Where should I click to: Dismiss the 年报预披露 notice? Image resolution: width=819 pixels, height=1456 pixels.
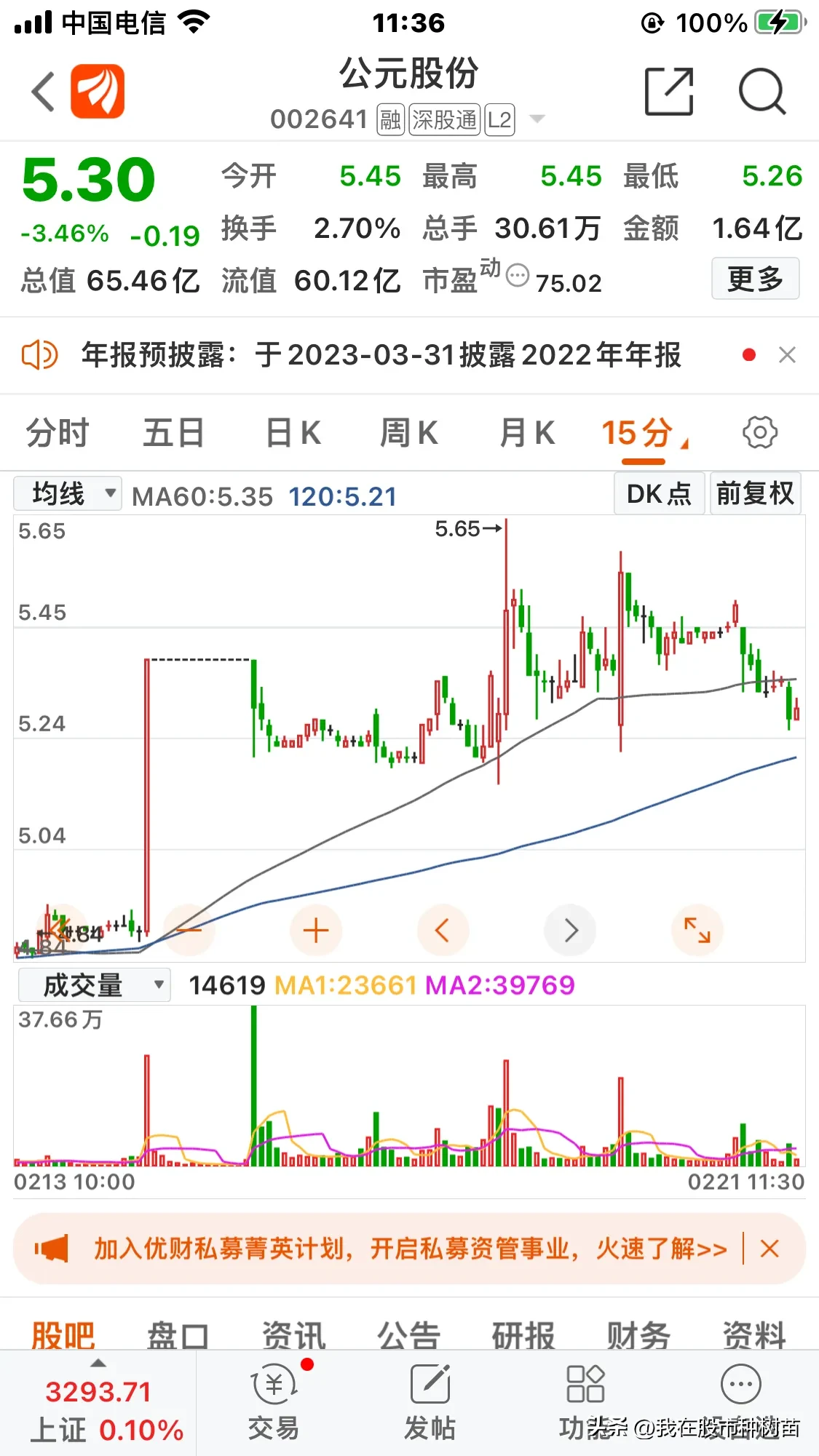787,355
